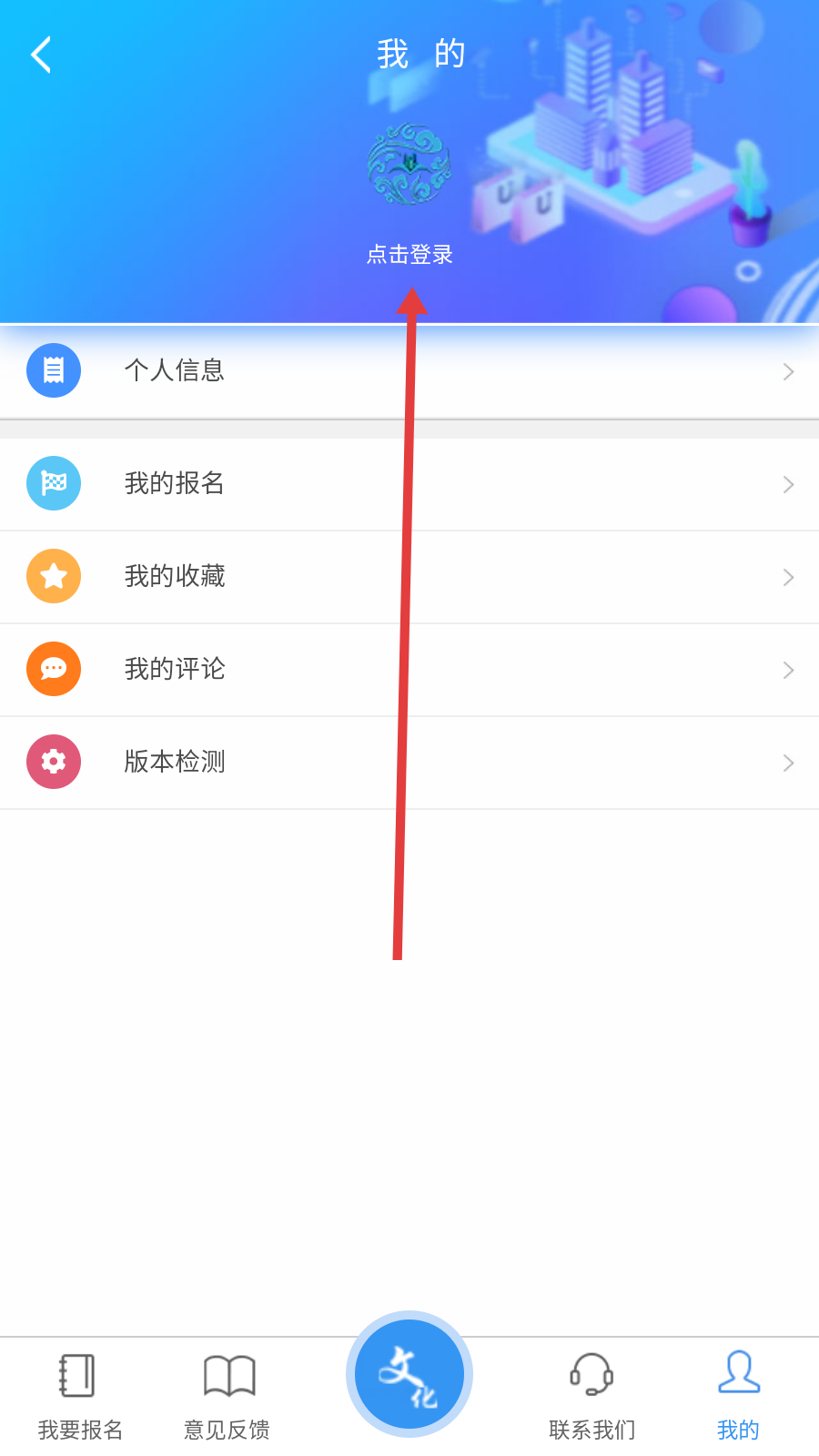Open 我的评论 row
819x1456 pixels.
(409, 670)
